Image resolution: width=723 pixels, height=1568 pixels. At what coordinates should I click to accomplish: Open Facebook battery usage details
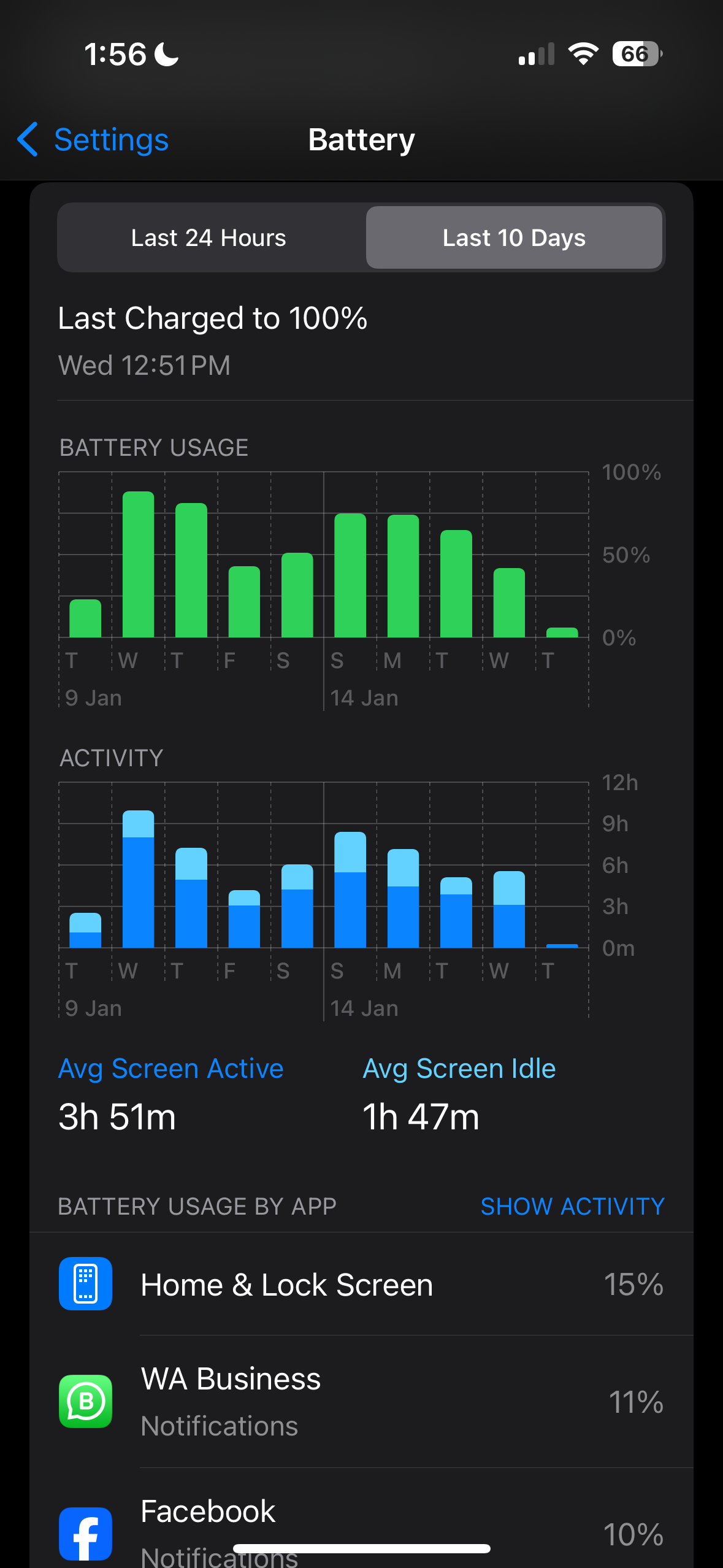click(207, 1510)
